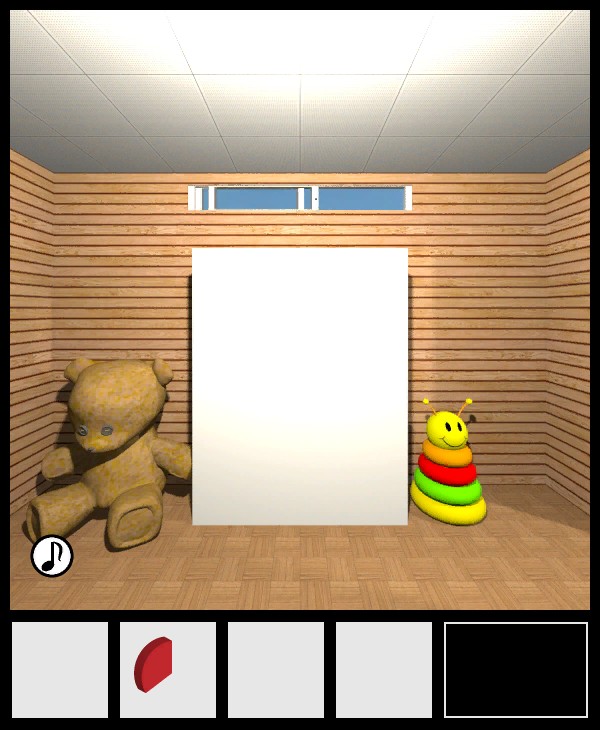Select the first empty inventory slot
Viewport: 600px width, 730px height.
pos(60,669)
